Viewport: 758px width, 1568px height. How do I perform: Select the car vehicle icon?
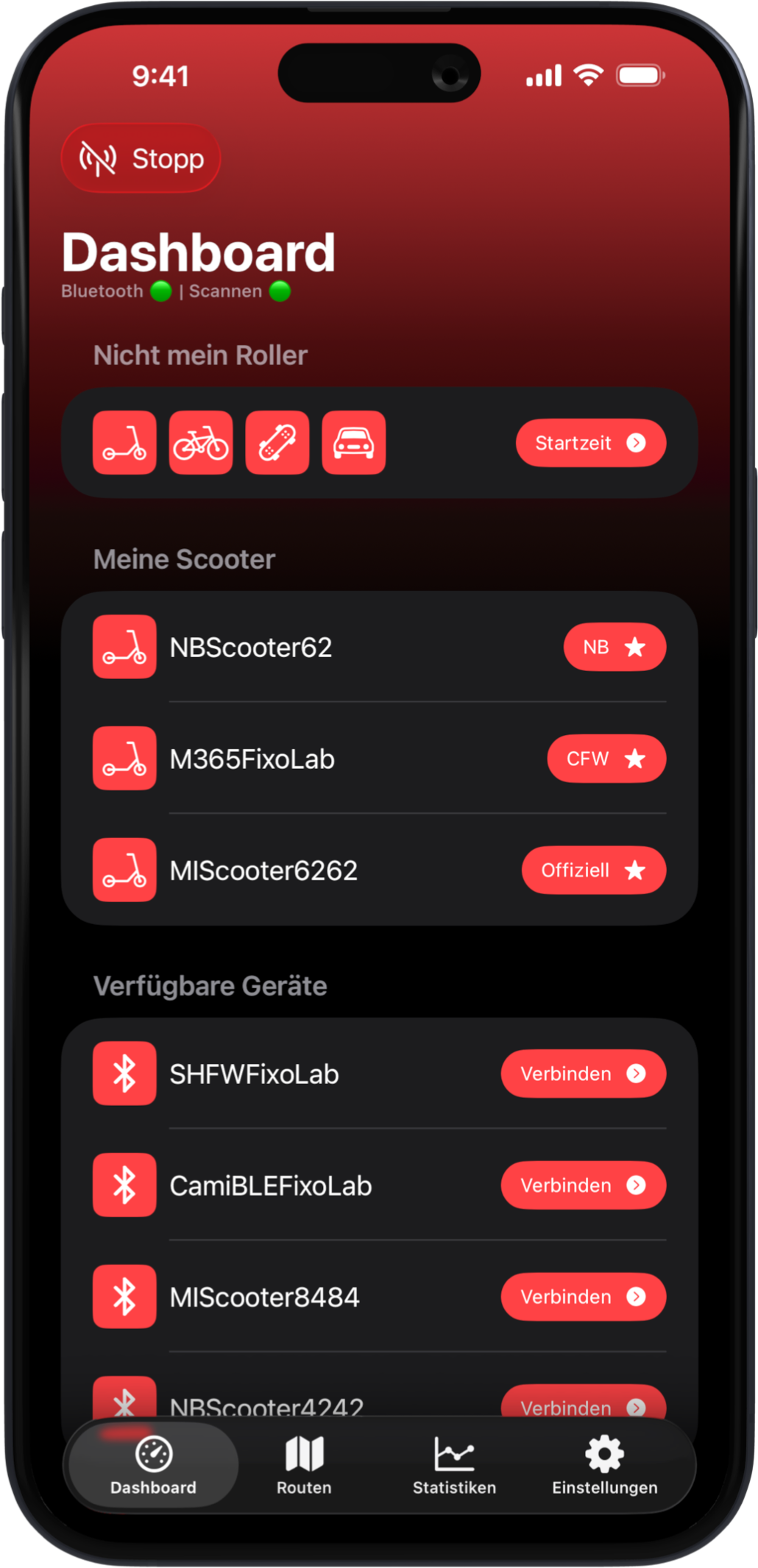[x=354, y=442]
